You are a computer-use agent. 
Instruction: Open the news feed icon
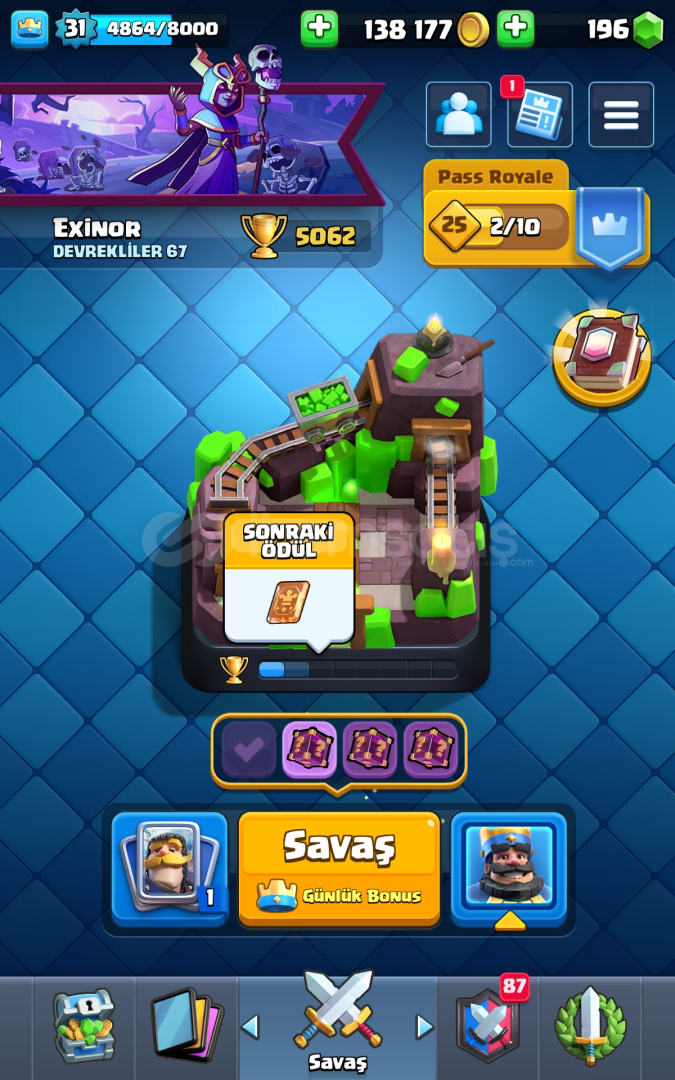point(539,114)
